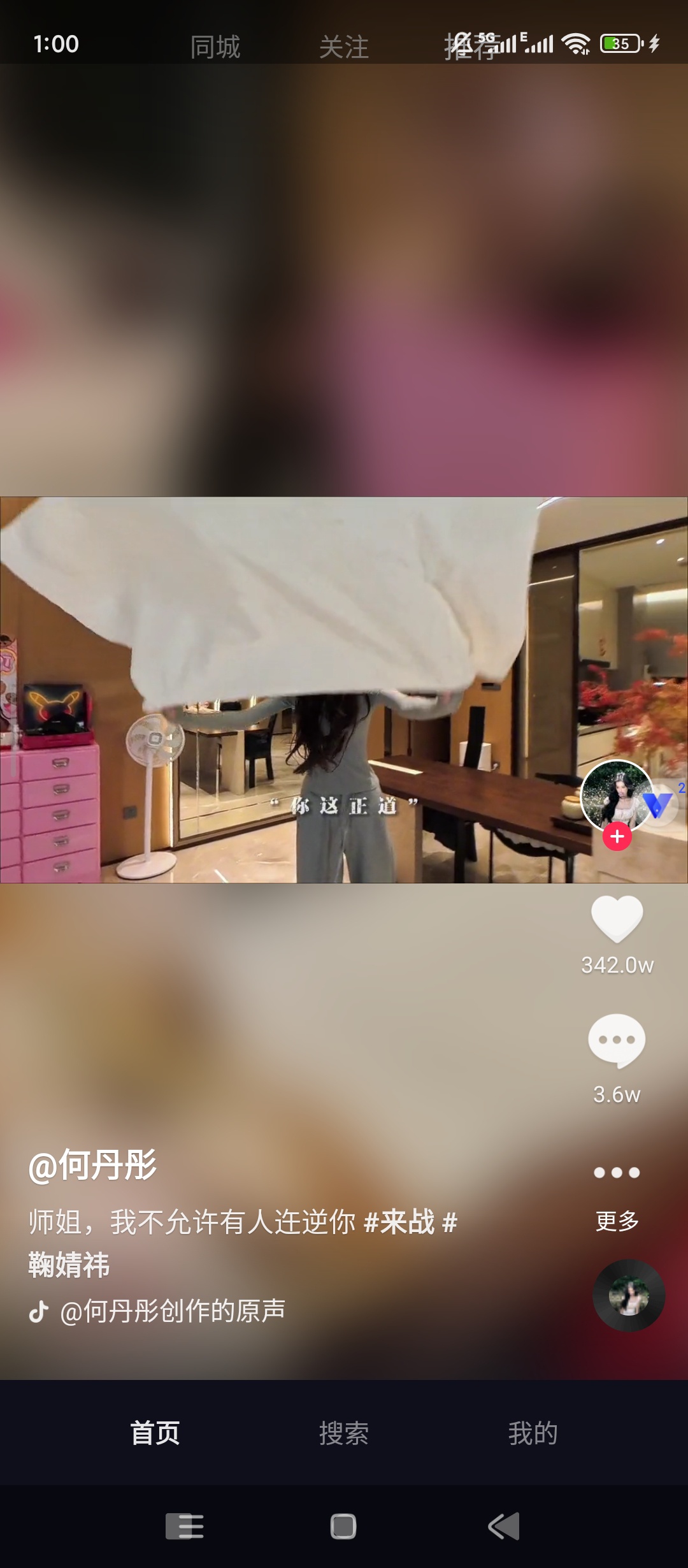Open the 搜索 tab
Viewport: 688px width, 1568px height.
coord(344,1433)
